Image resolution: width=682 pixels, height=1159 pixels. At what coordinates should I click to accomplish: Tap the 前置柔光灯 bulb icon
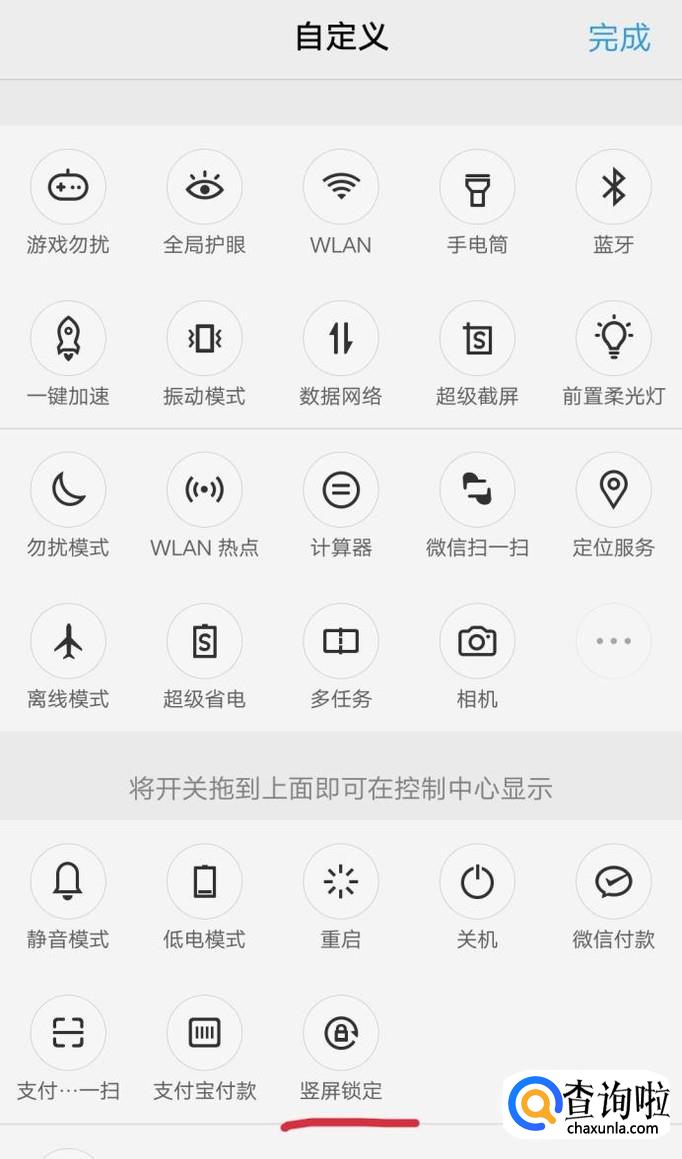[613, 339]
